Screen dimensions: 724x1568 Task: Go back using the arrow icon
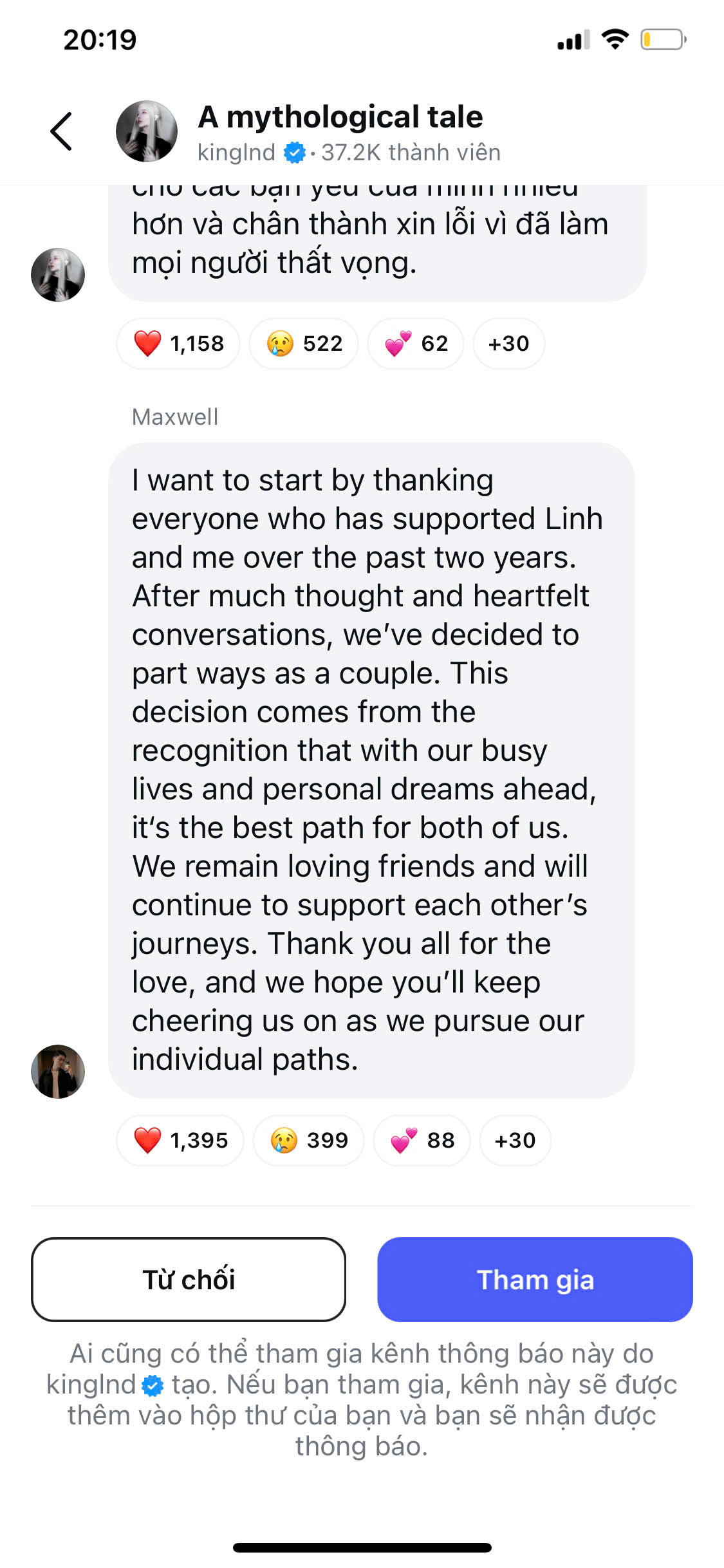pos(61,131)
